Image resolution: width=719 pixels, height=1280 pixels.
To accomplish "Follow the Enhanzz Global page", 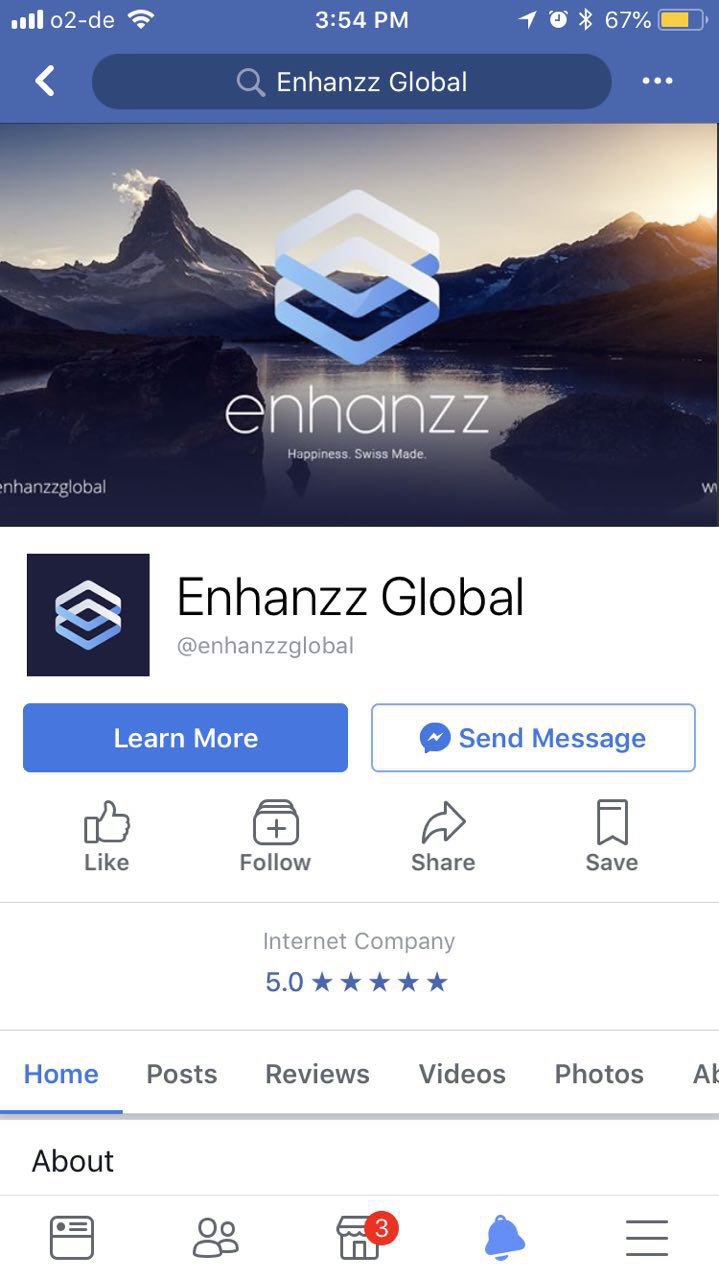I will coord(275,836).
